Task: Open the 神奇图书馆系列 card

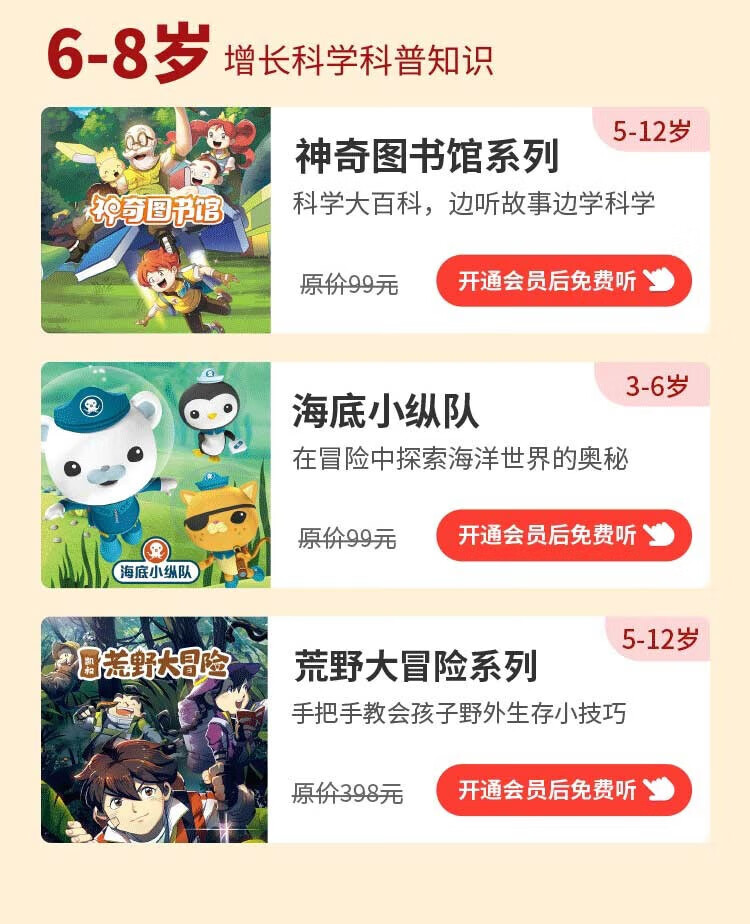Action: click(426, 158)
